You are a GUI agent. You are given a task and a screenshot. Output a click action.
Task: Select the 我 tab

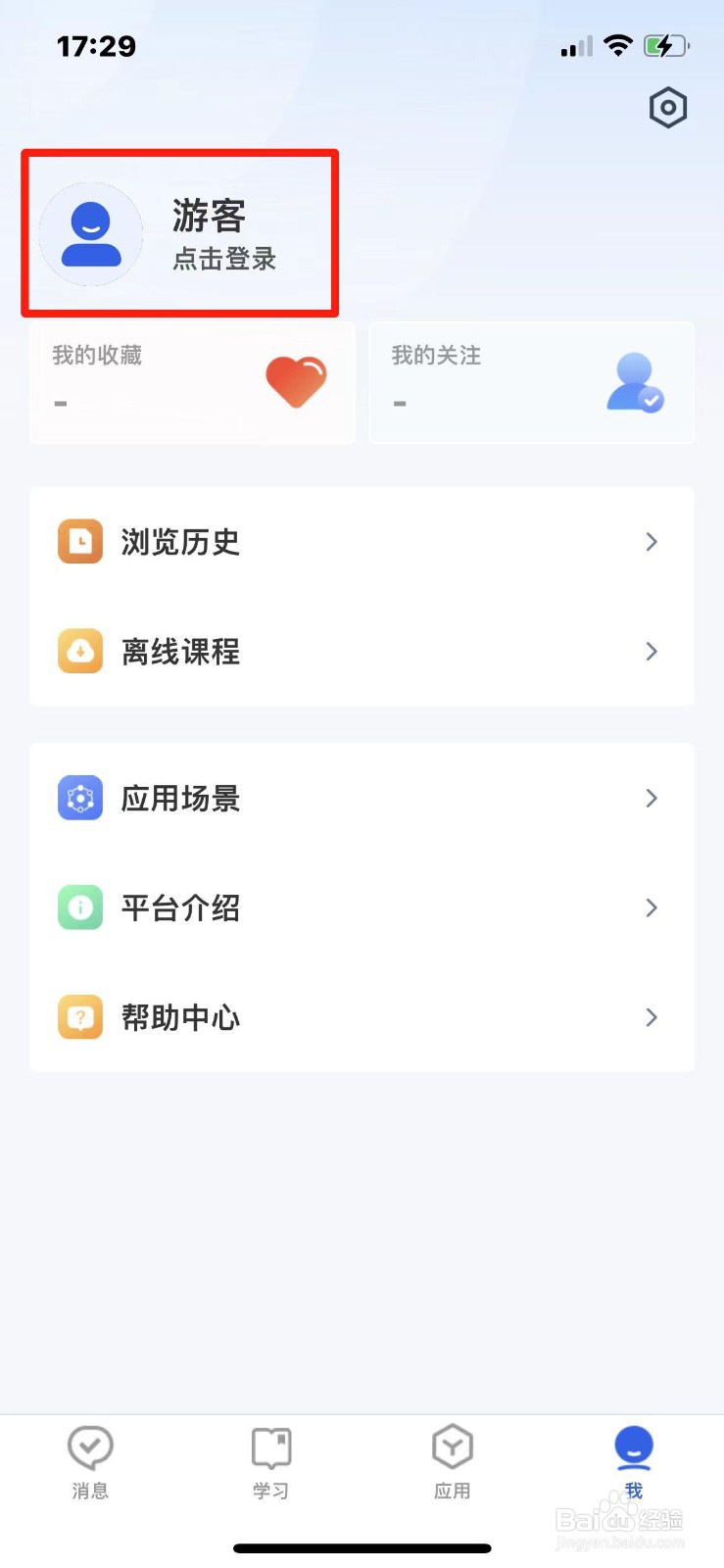click(x=632, y=1460)
